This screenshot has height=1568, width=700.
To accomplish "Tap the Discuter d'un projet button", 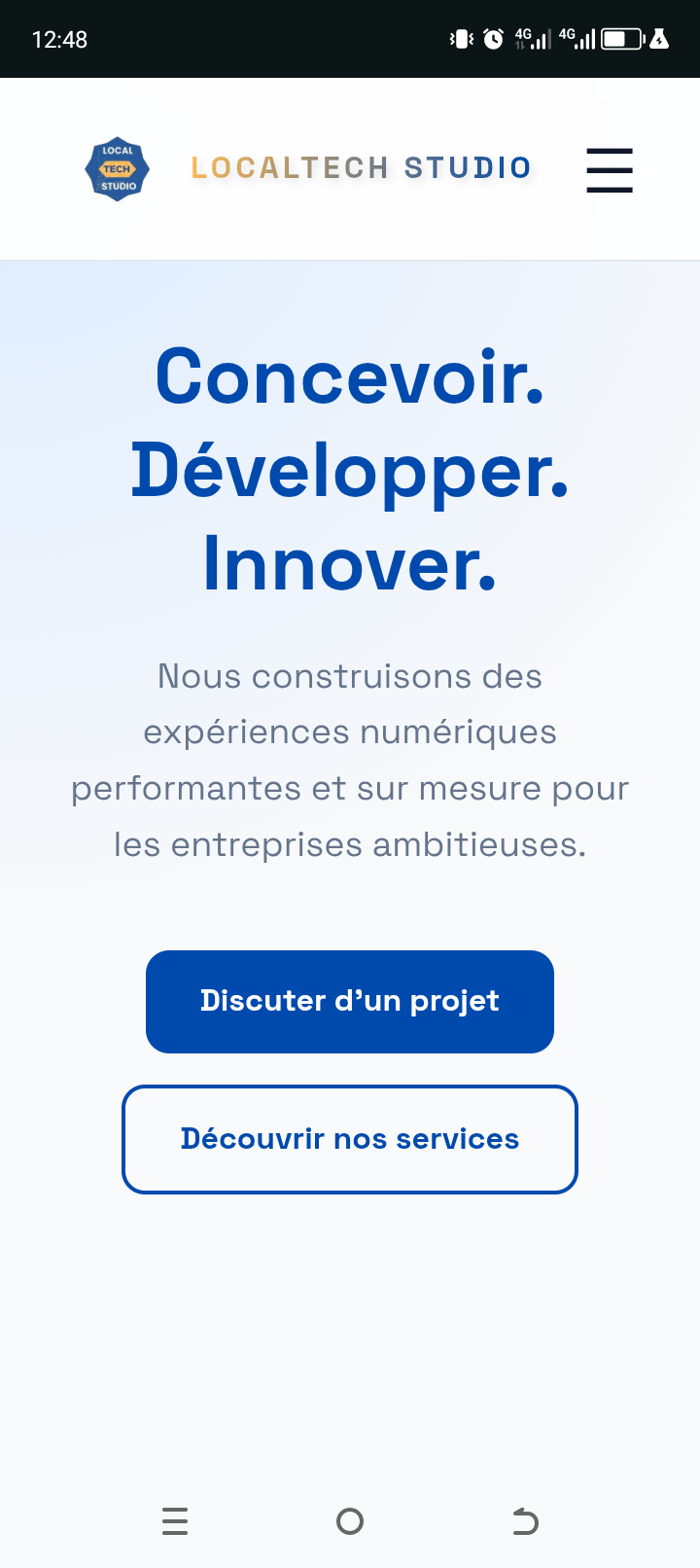I will 350,1002.
